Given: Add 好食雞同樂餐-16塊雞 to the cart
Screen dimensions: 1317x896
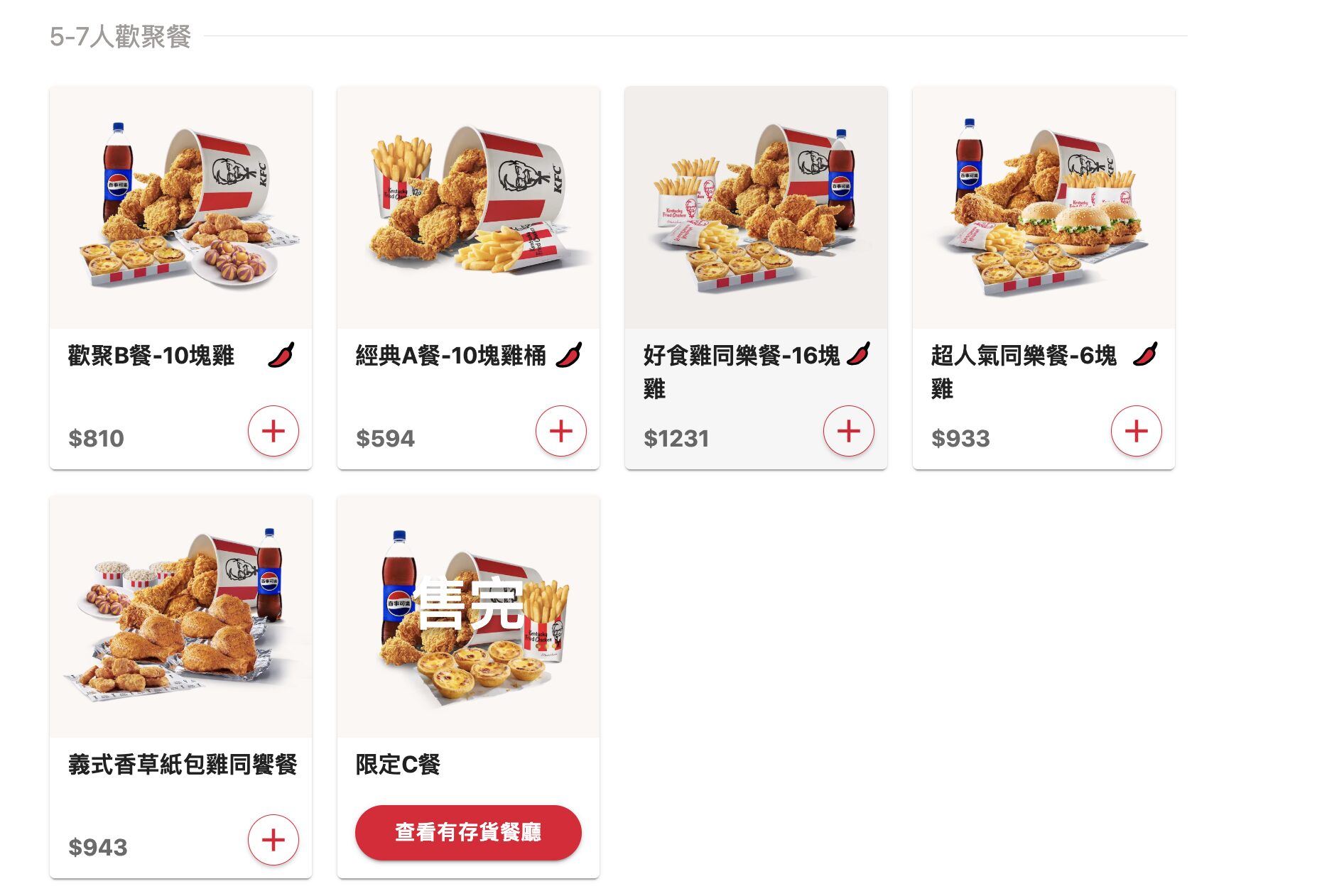Looking at the screenshot, I should (849, 431).
